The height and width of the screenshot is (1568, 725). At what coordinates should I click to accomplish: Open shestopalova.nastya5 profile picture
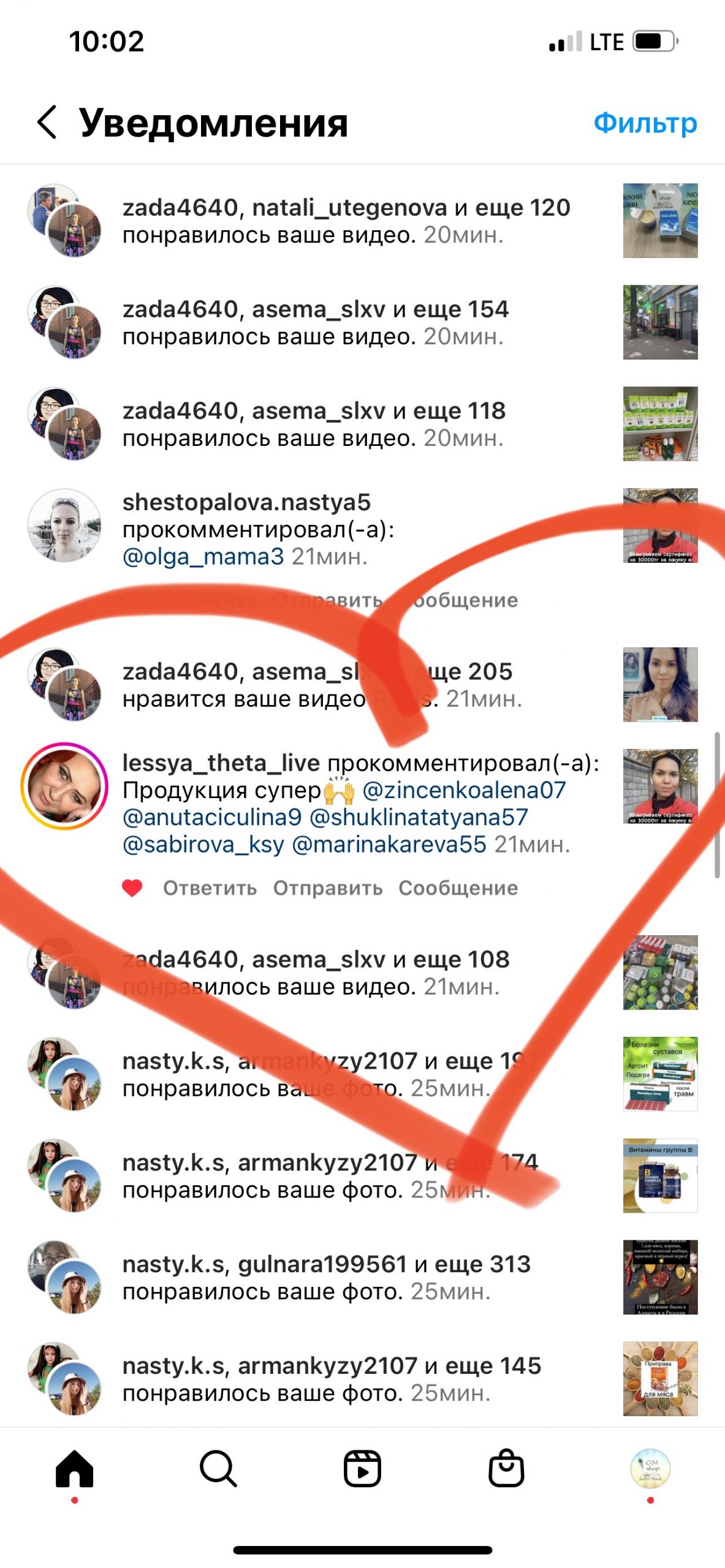tap(64, 525)
